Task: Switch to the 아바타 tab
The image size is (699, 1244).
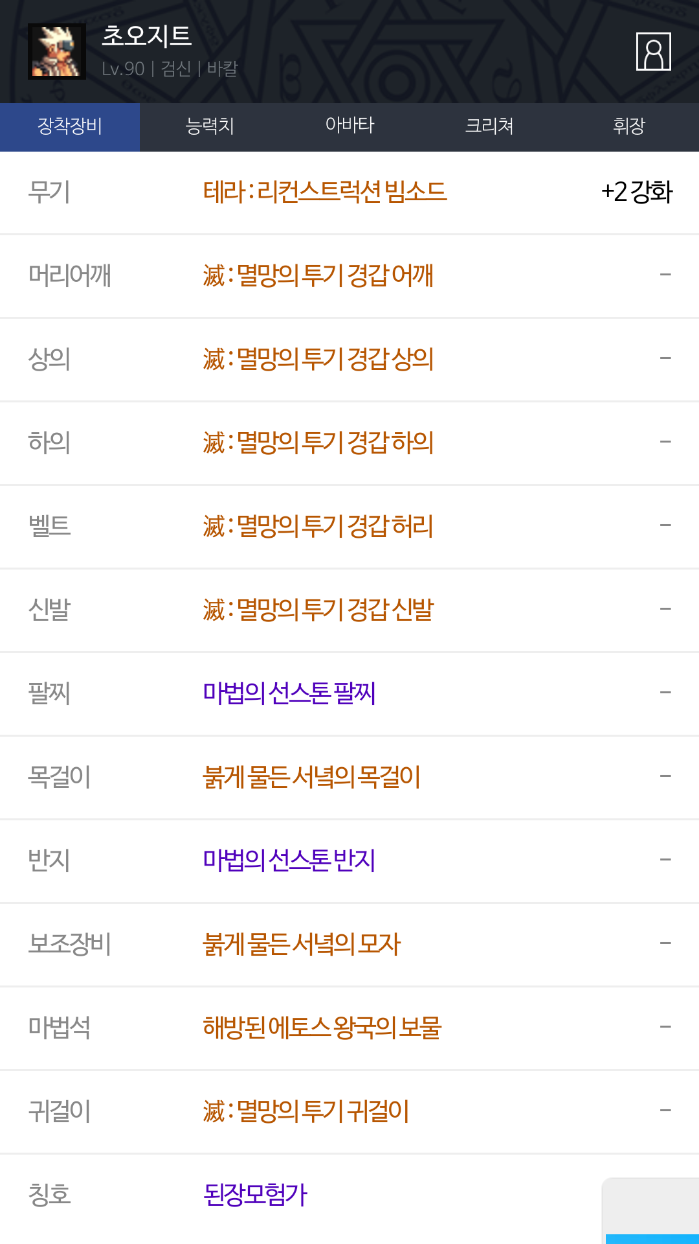Action: tap(349, 126)
